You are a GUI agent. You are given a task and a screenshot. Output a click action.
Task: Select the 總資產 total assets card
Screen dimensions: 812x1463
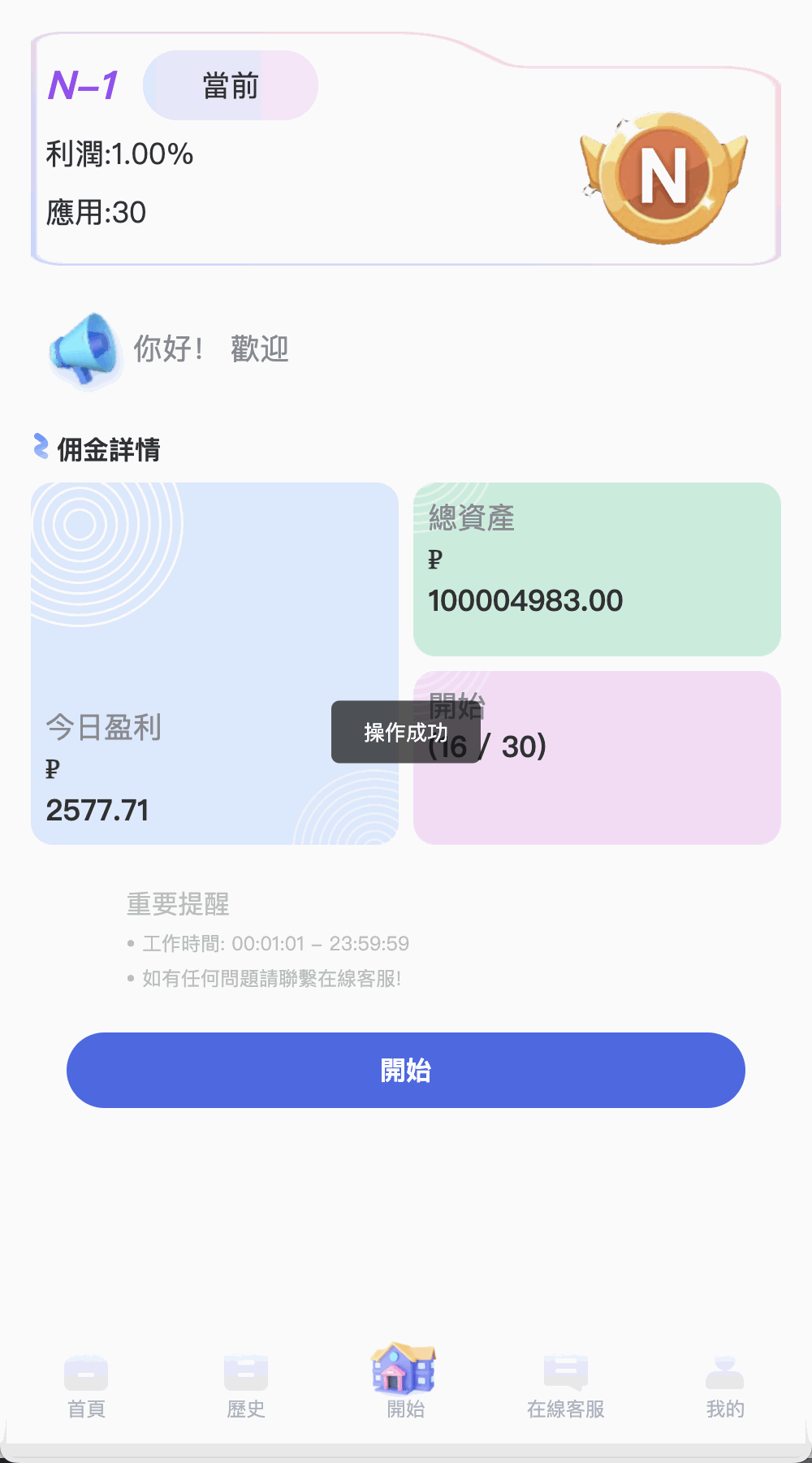click(597, 569)
